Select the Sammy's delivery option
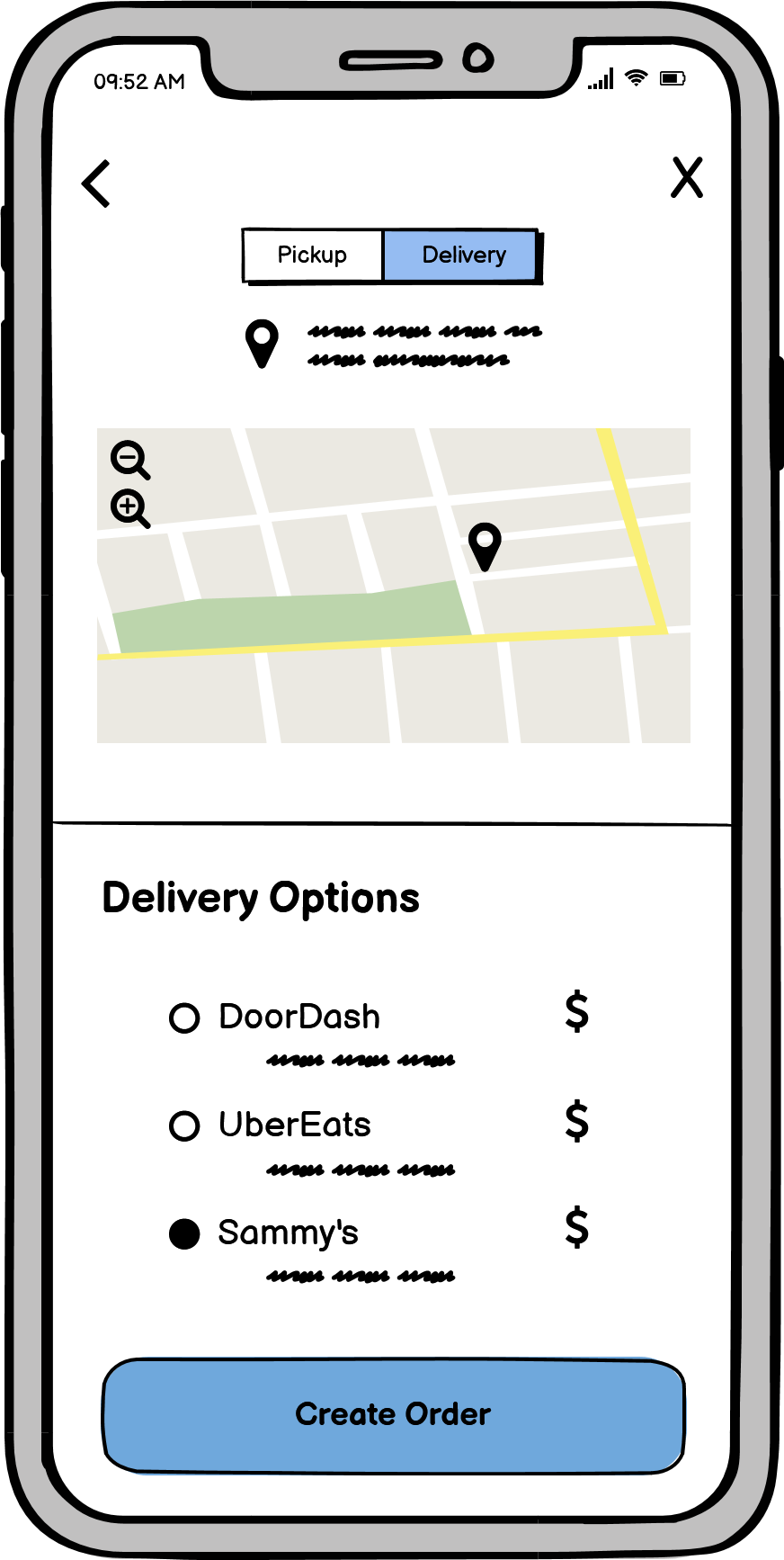The image size is (784, 1560). coord(184,1233)
